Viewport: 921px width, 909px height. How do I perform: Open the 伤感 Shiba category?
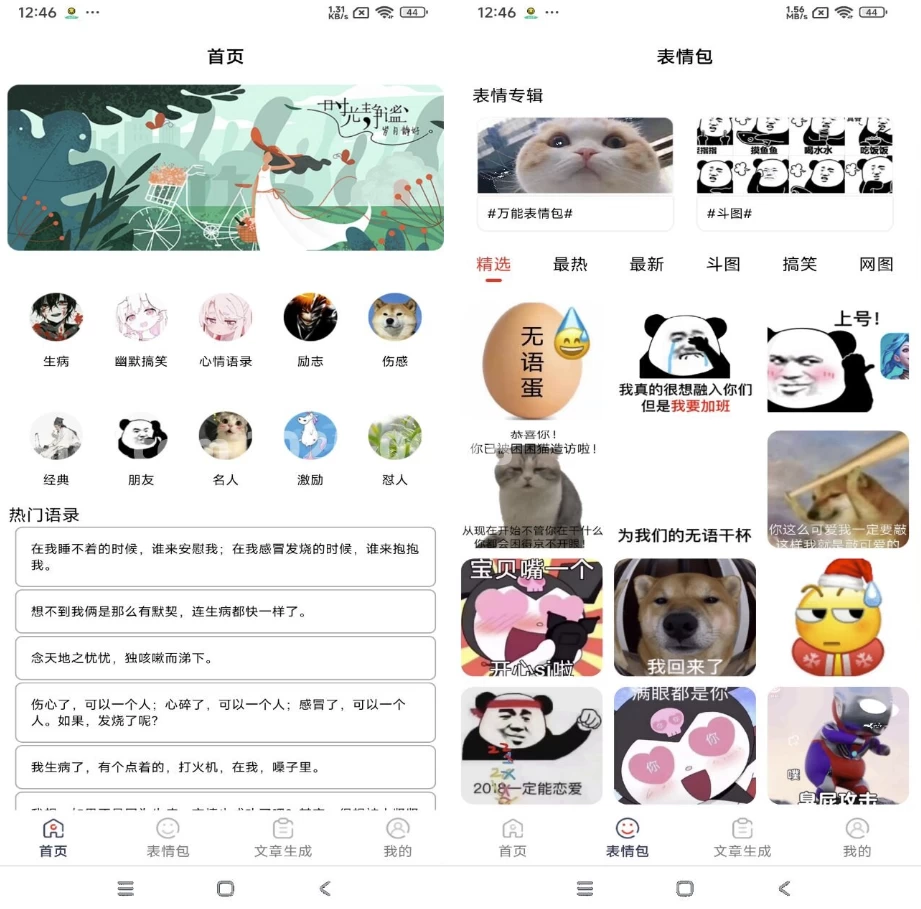pyautogui.click(x=395, y=319)
